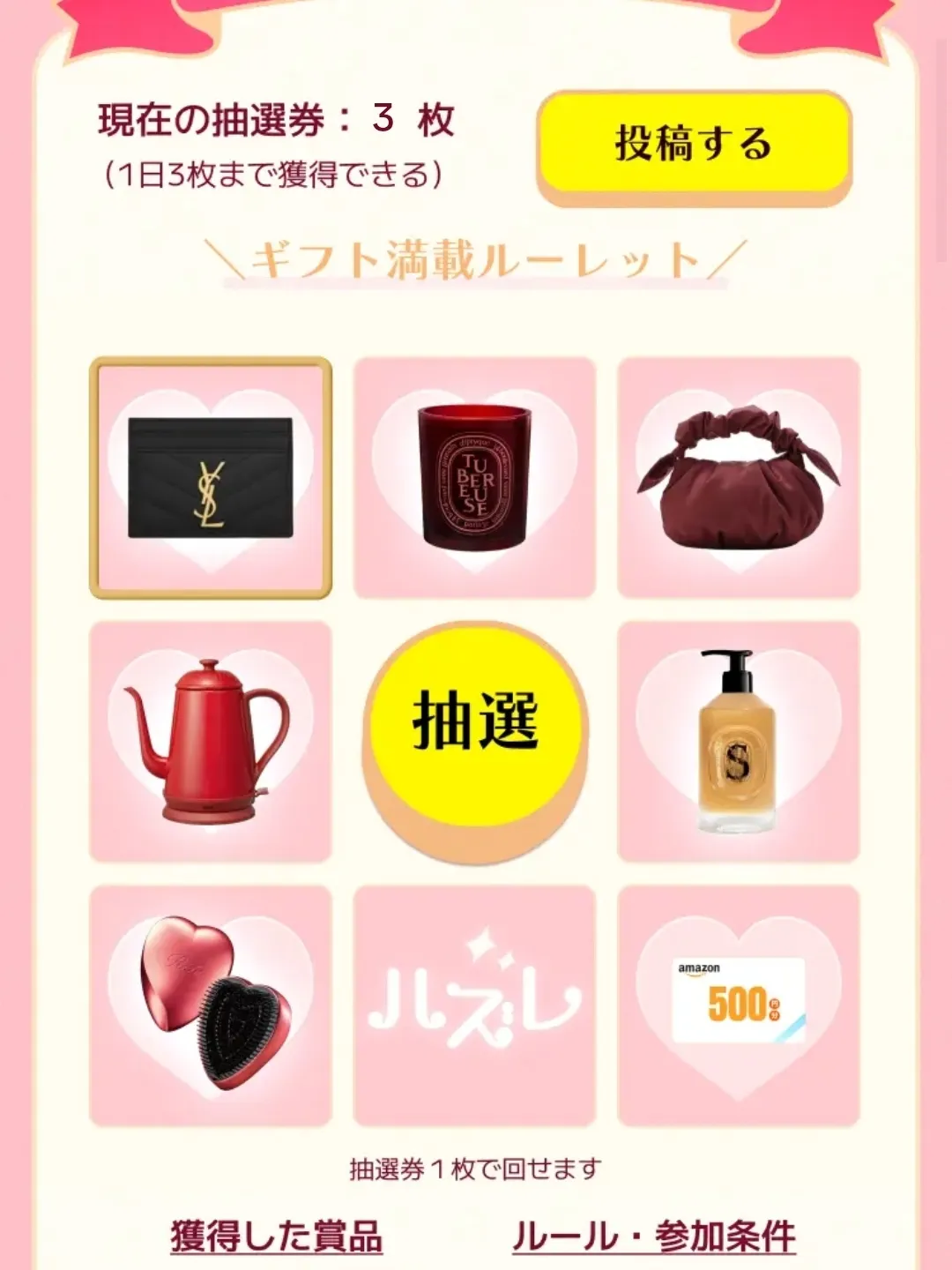Open the 獲得した賞品 link
The width and height of the screenshot is (952, 1270).
[276, 1235]
